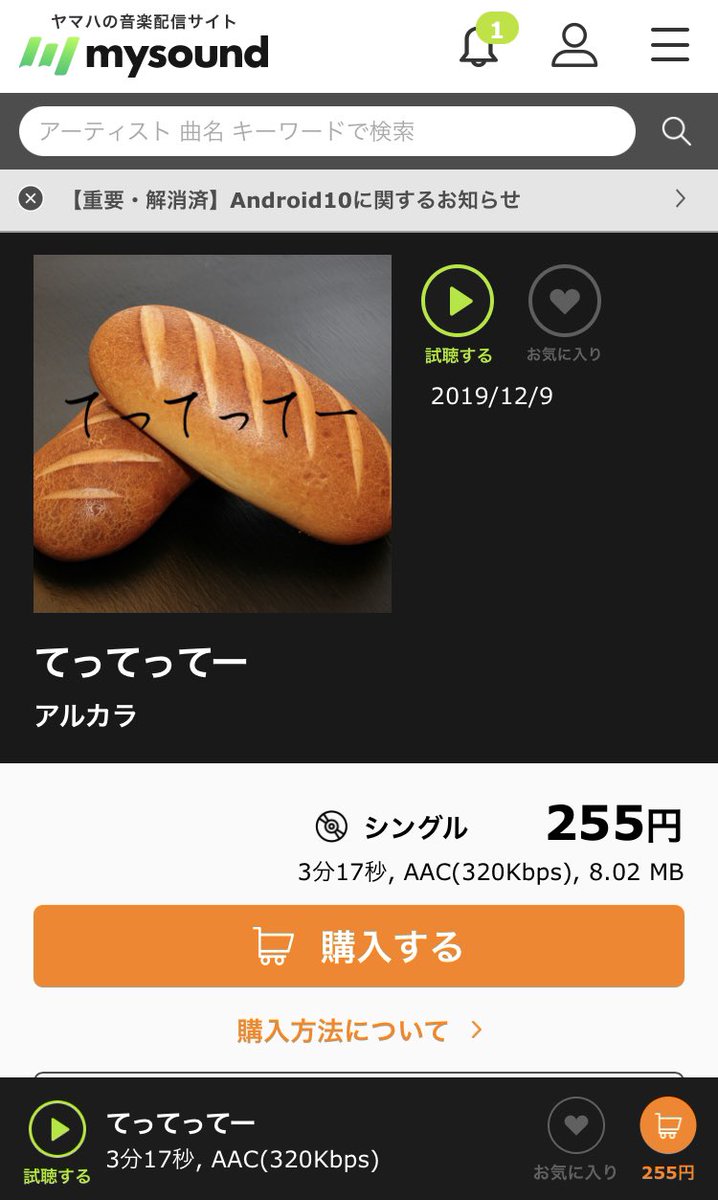The image size is (718, 1200).
Task: Play the preview in the bottom bar
Action: click(57, 1129)
